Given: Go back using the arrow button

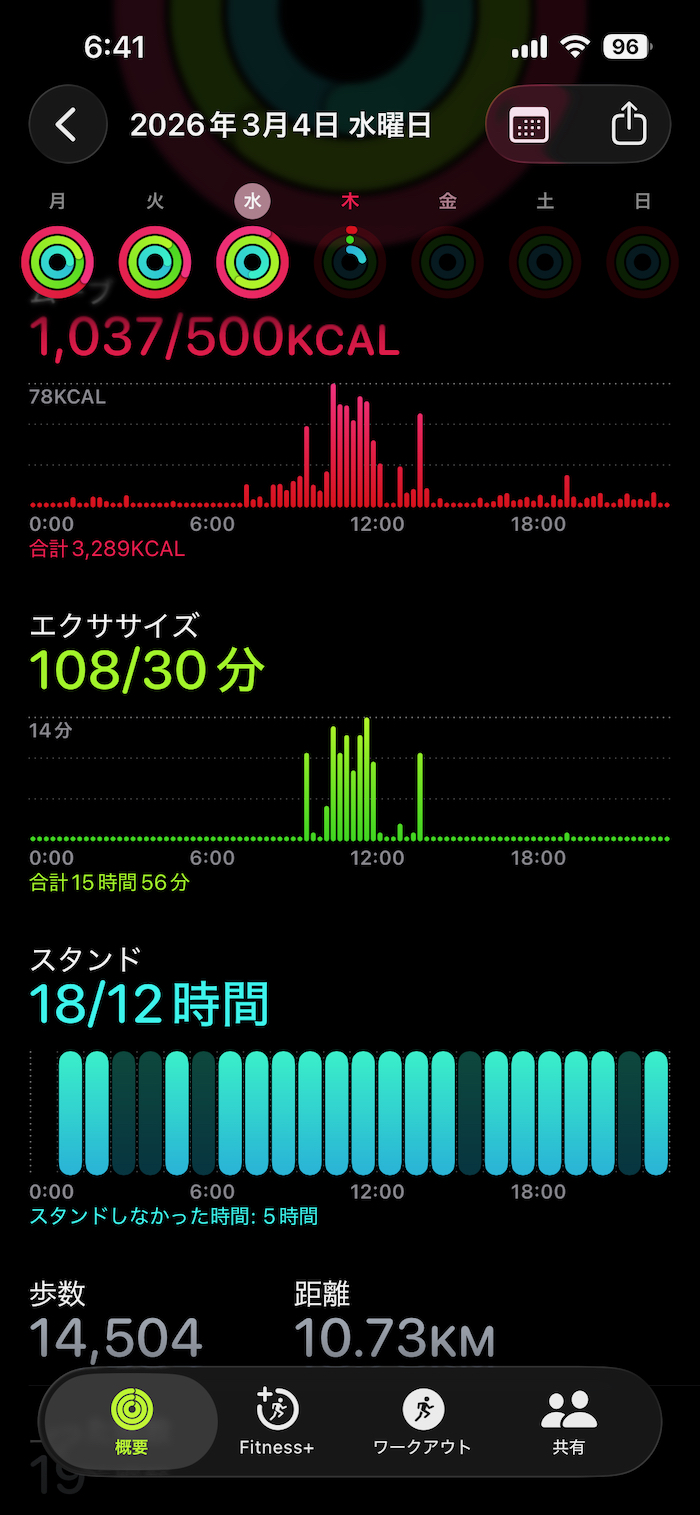Looking at the screenshot, I should [67, 125].
